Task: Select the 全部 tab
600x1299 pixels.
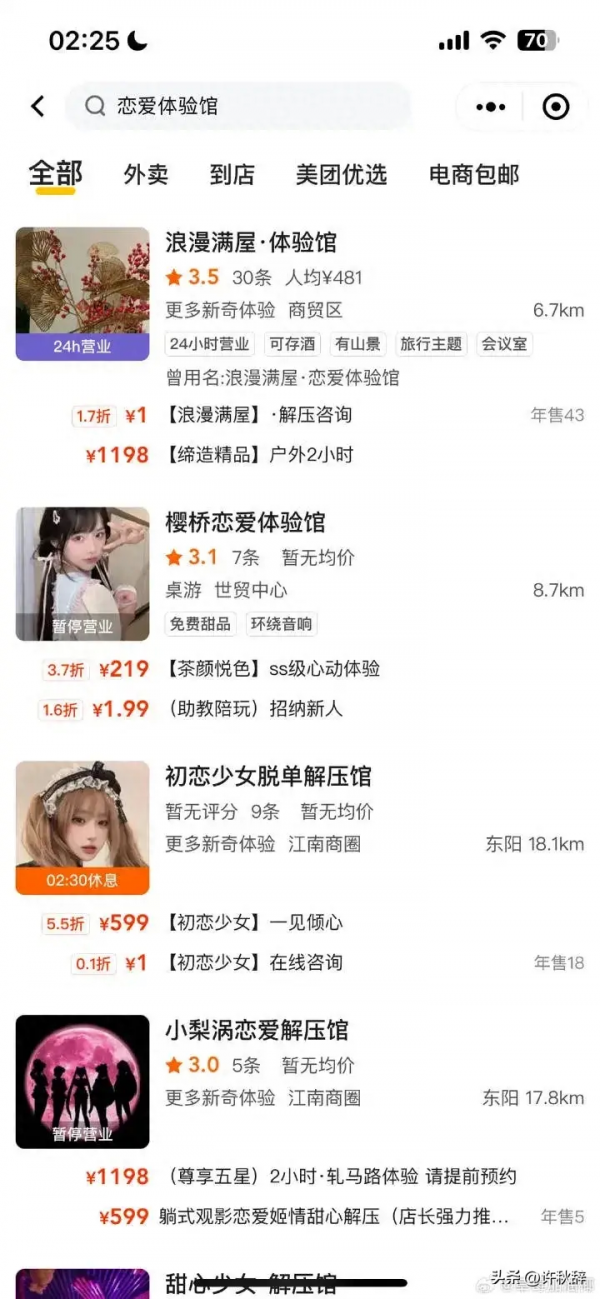Action: tap(55, 174)
